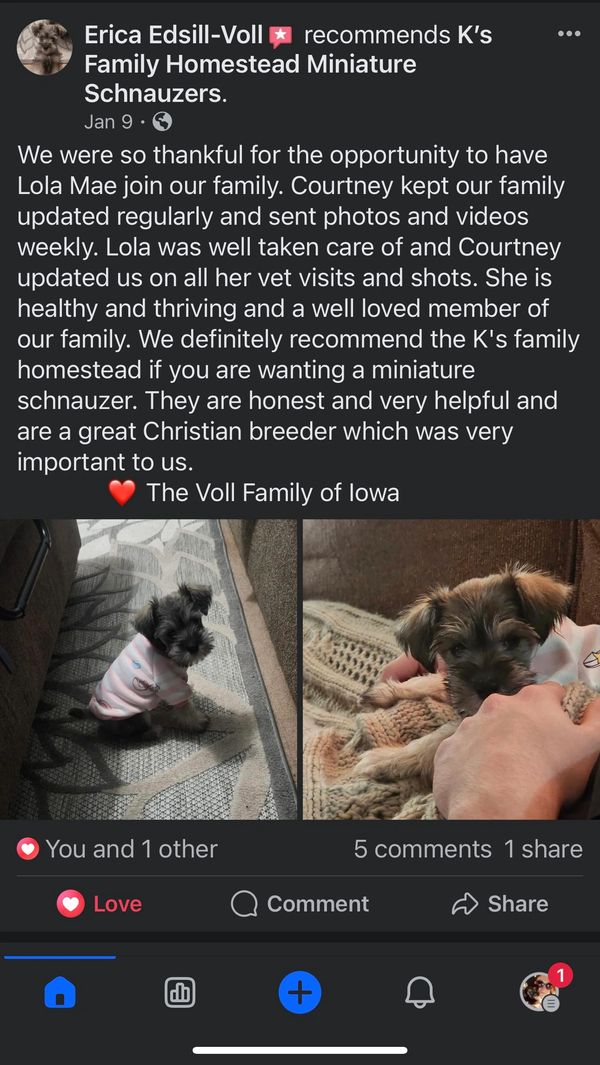Toggle the Love reaction on this post
Screen dimensions: 600x1065
point(100,904)
